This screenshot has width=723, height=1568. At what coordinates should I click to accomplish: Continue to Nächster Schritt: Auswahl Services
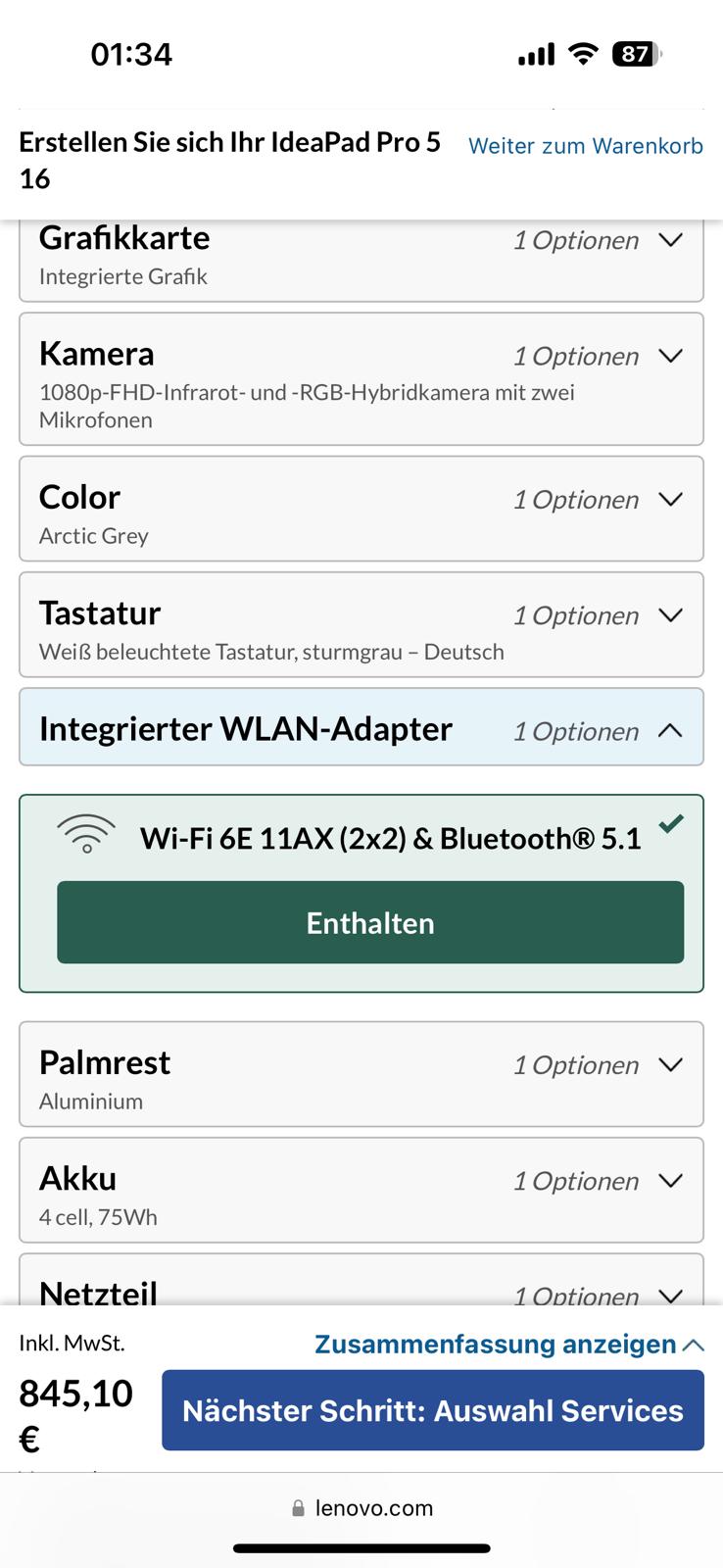pos(432,1410)
